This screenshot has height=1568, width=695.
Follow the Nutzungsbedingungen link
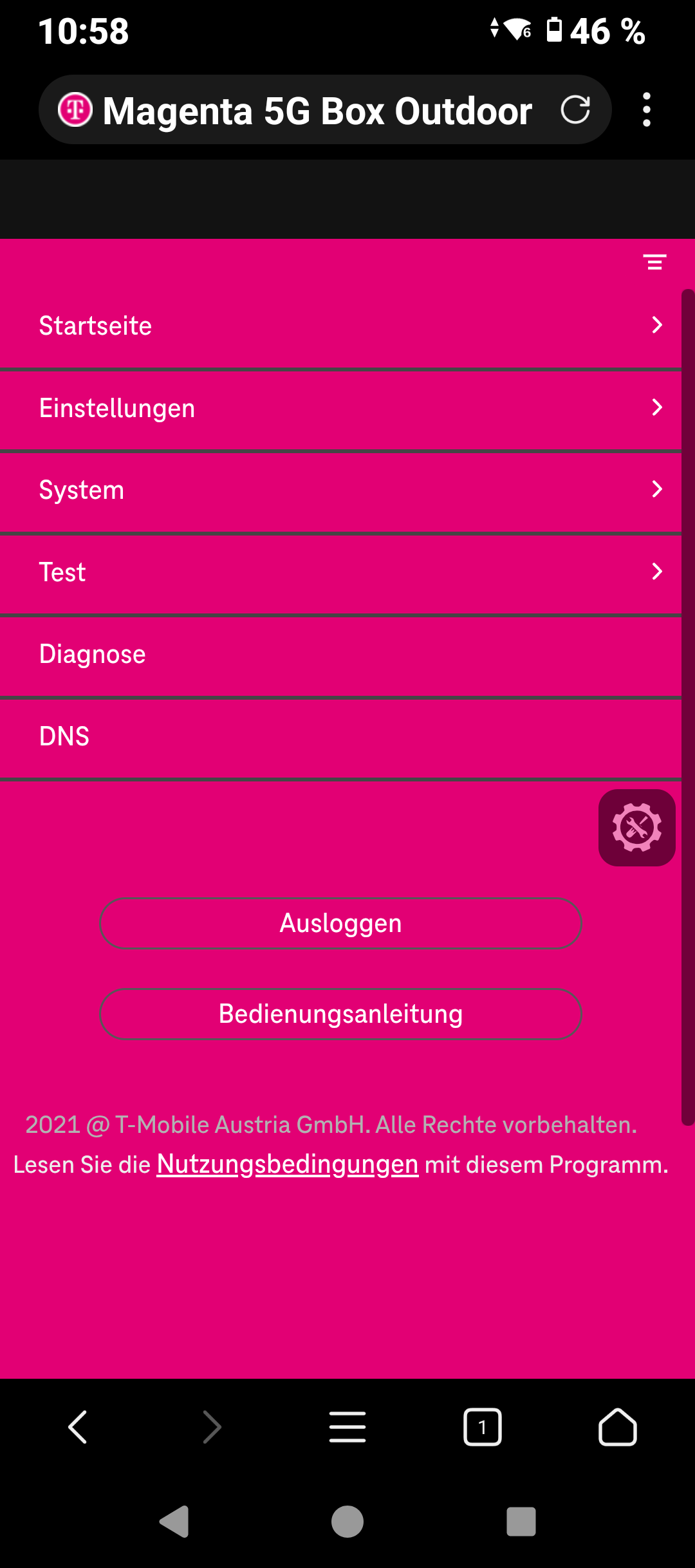[288, 1164]
